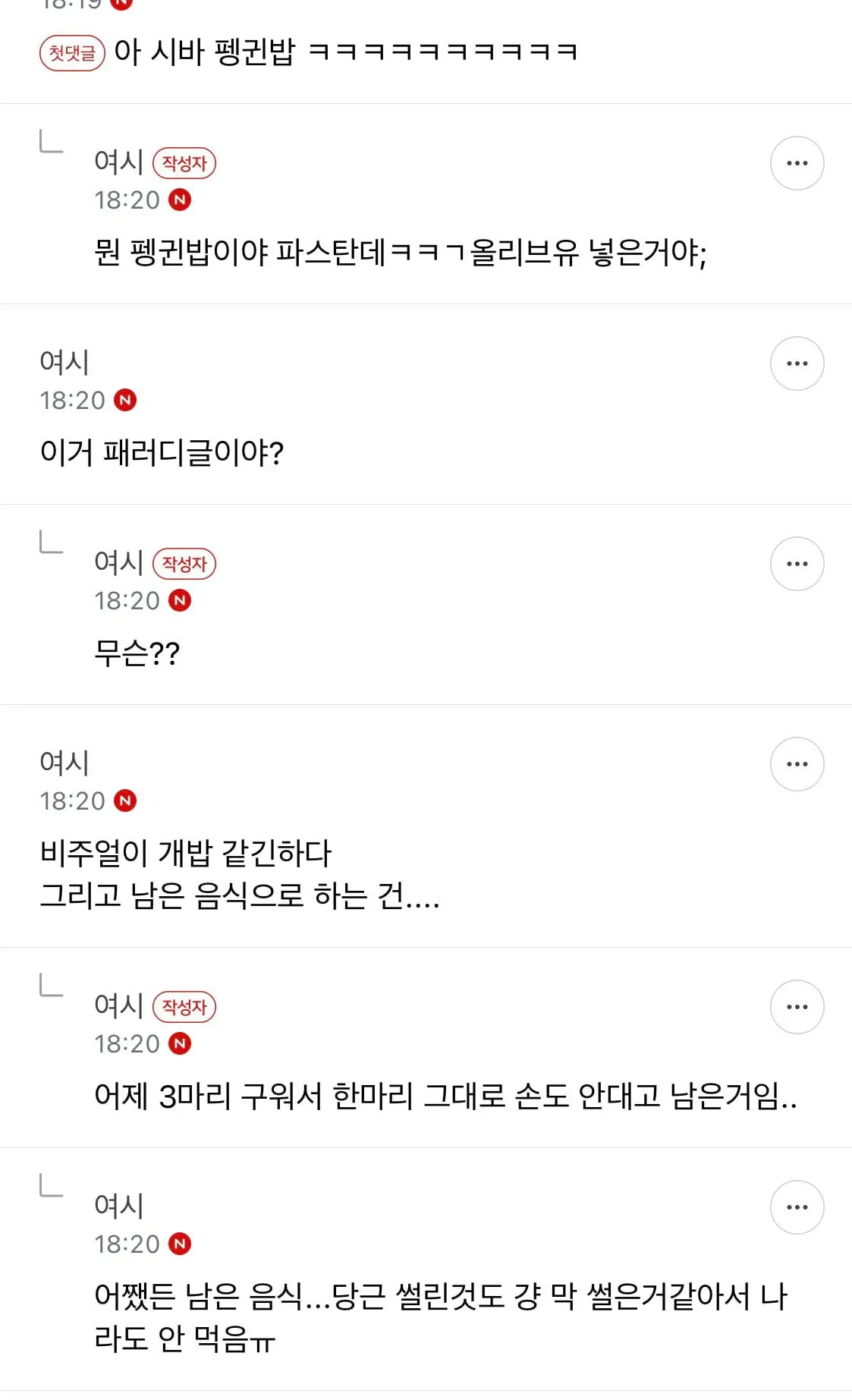852x1400 pixels.
Task: Toggle the 작성자 marker on the 무슨?? reply
Action: click(x=184, y=563)
